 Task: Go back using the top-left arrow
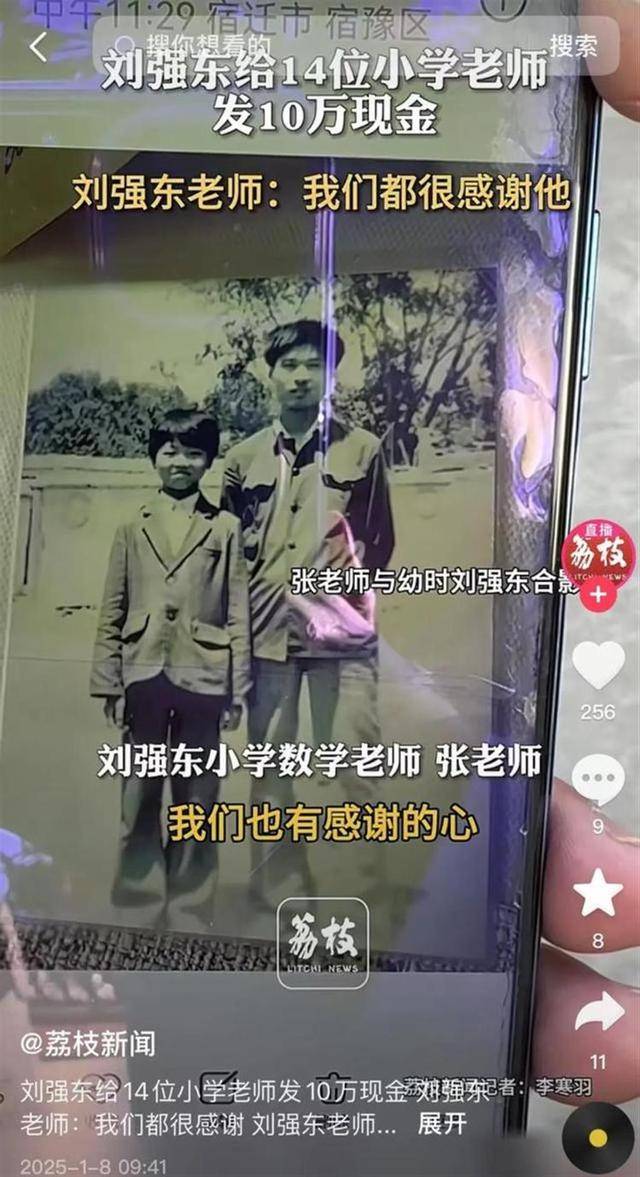38,46
